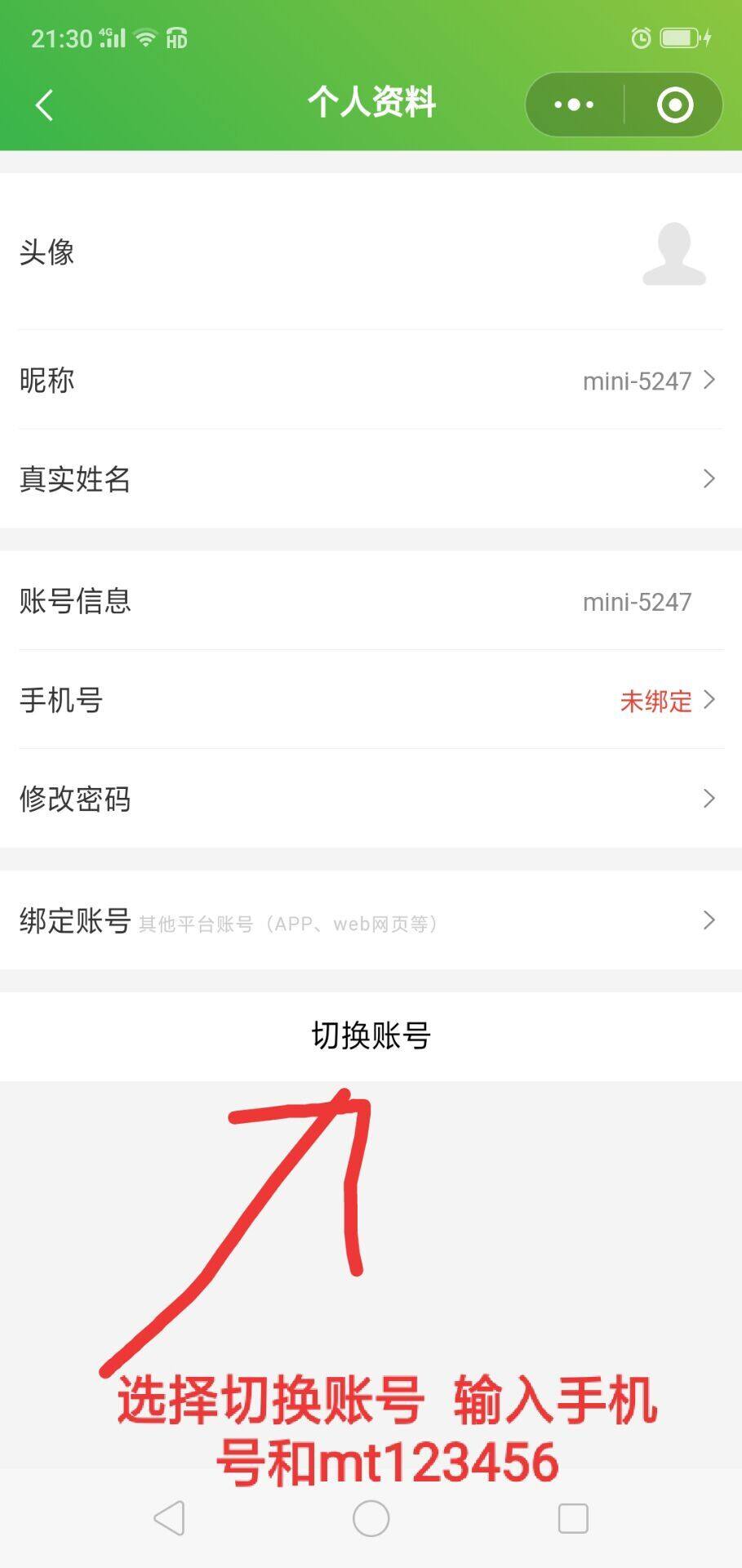Open the 真实姓名 setting
Screen dimensions: 742x1568
pyautogui.click(x=371, y=479)
